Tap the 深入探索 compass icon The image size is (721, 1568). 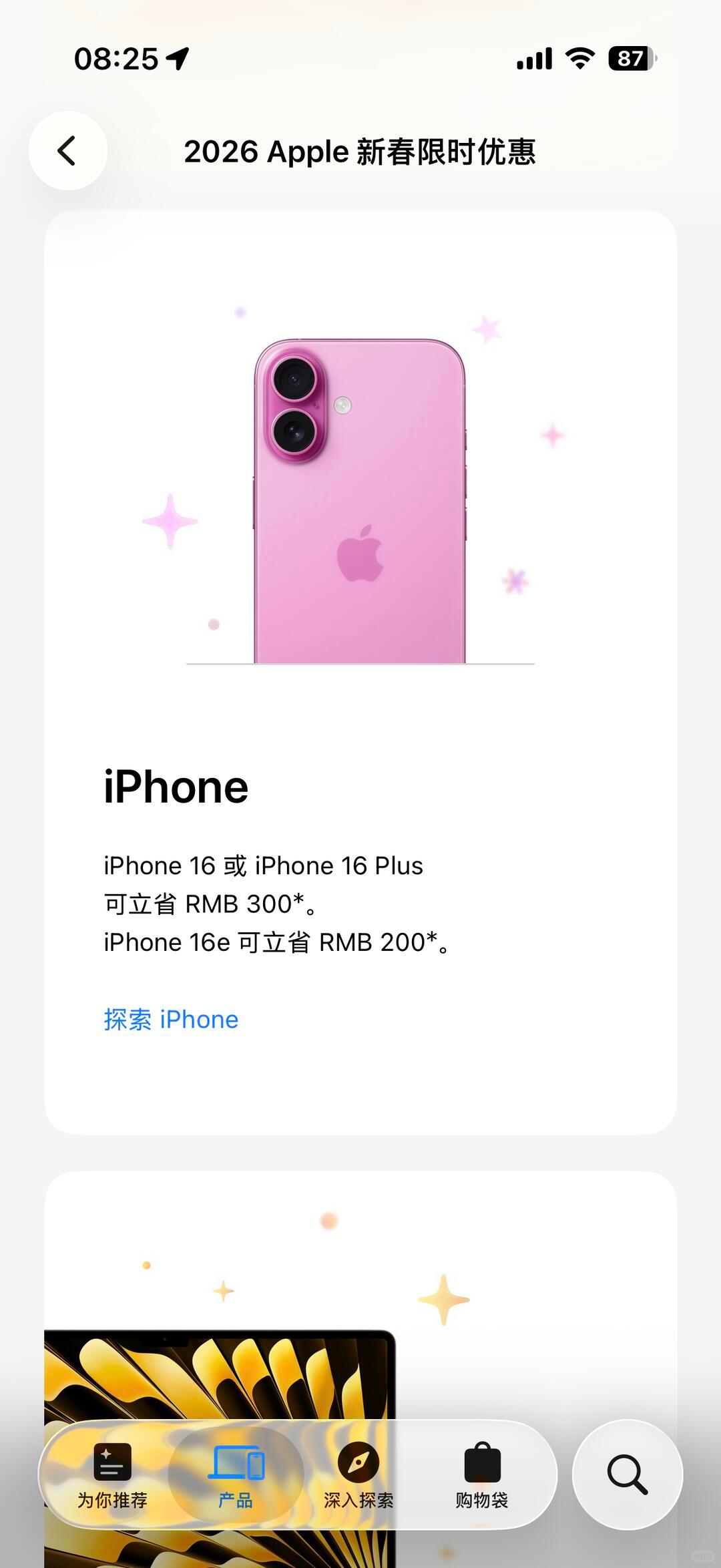click(359, 1463)
